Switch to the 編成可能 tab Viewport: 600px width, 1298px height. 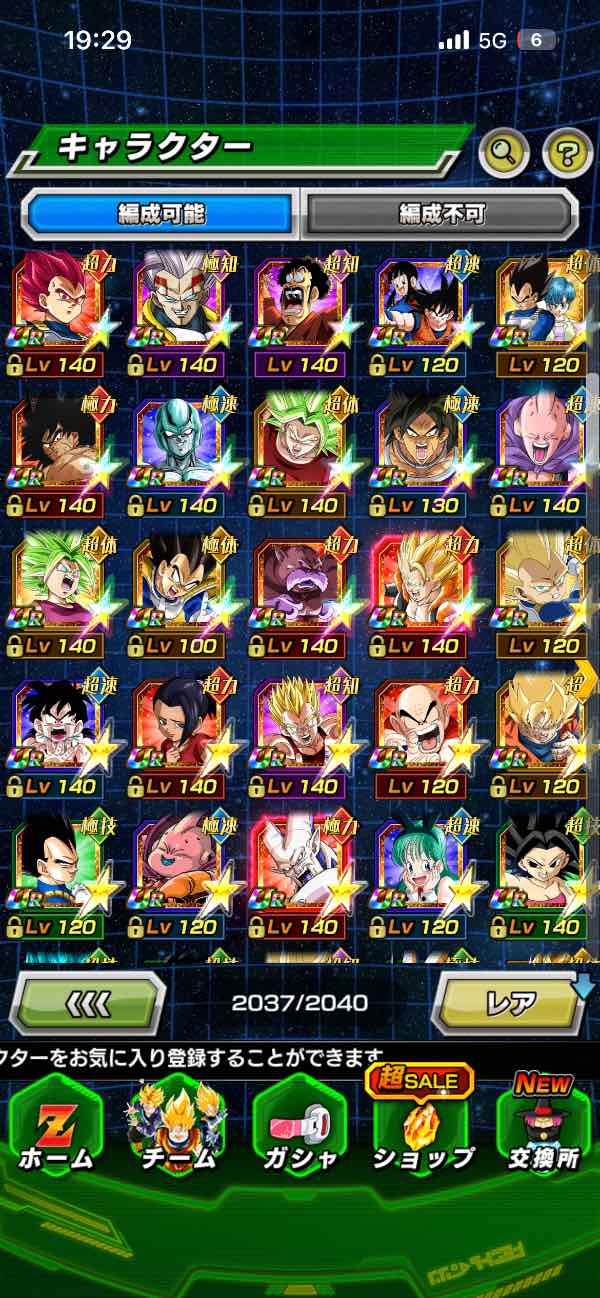(x=161, y=213)
